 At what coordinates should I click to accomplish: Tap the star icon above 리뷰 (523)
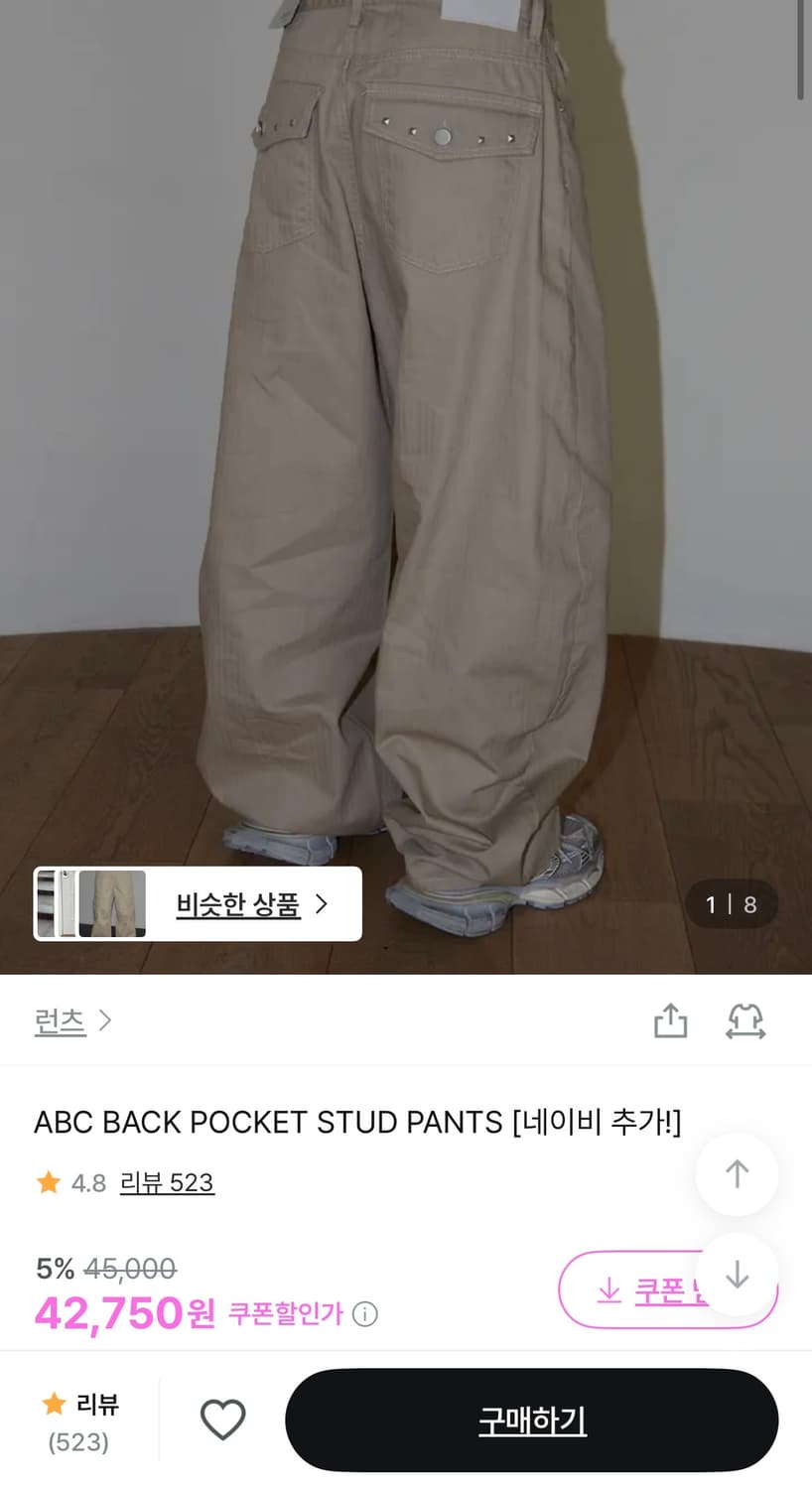point(51,1405)
